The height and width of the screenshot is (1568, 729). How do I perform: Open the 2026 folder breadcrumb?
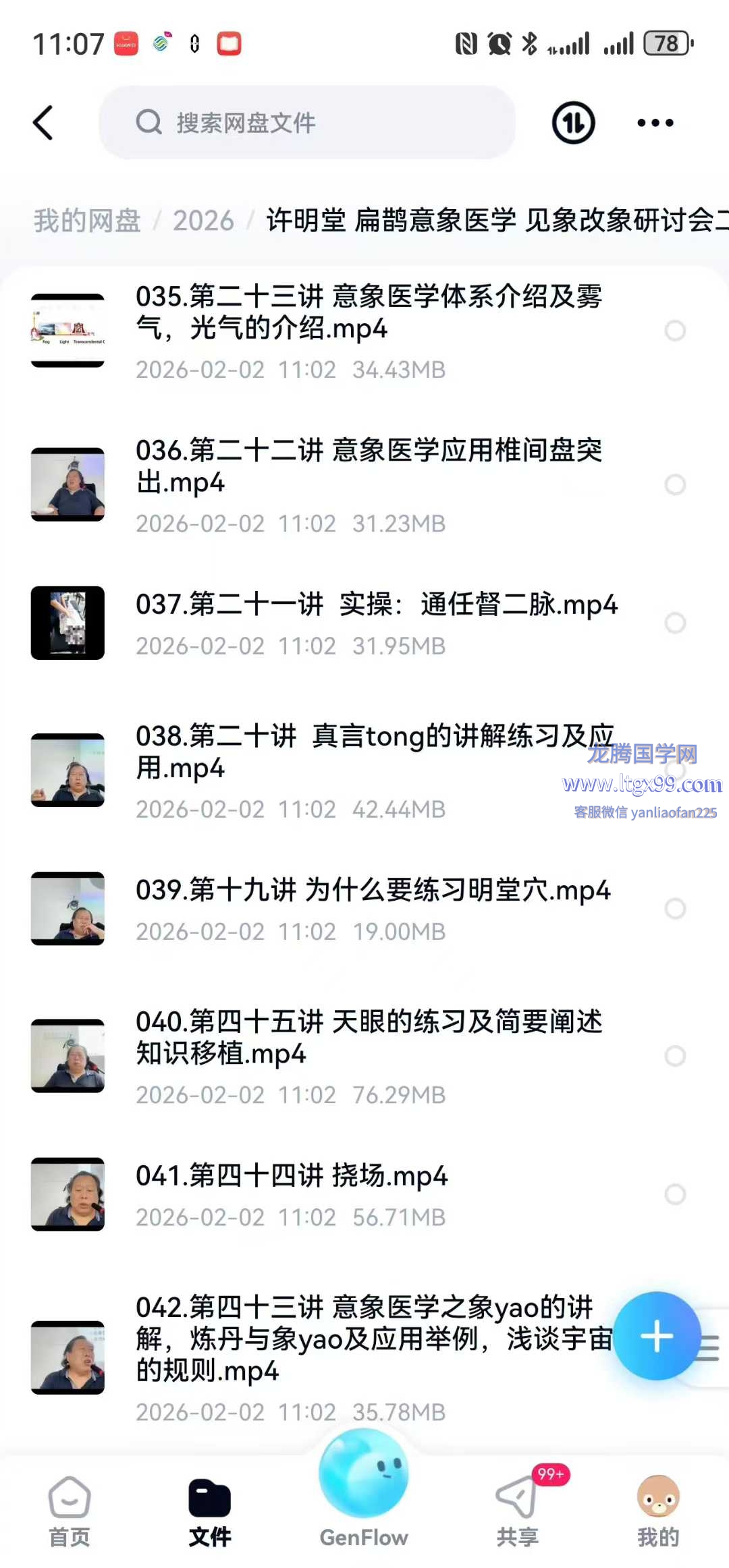(203, 221)
